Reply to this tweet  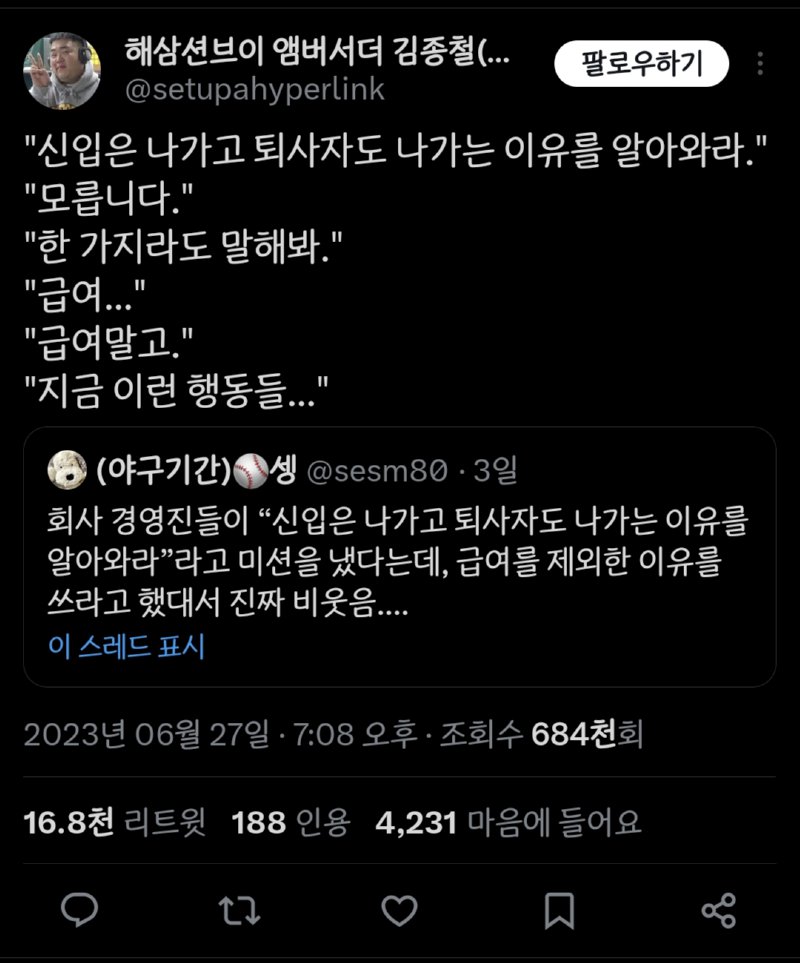point(79,909)
